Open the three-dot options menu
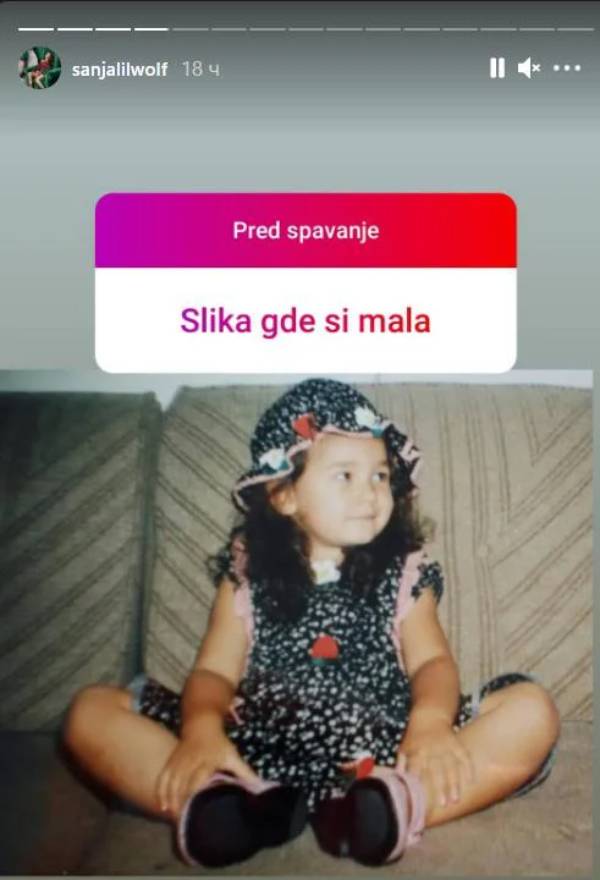600x880 pixels. click(567, 68)
